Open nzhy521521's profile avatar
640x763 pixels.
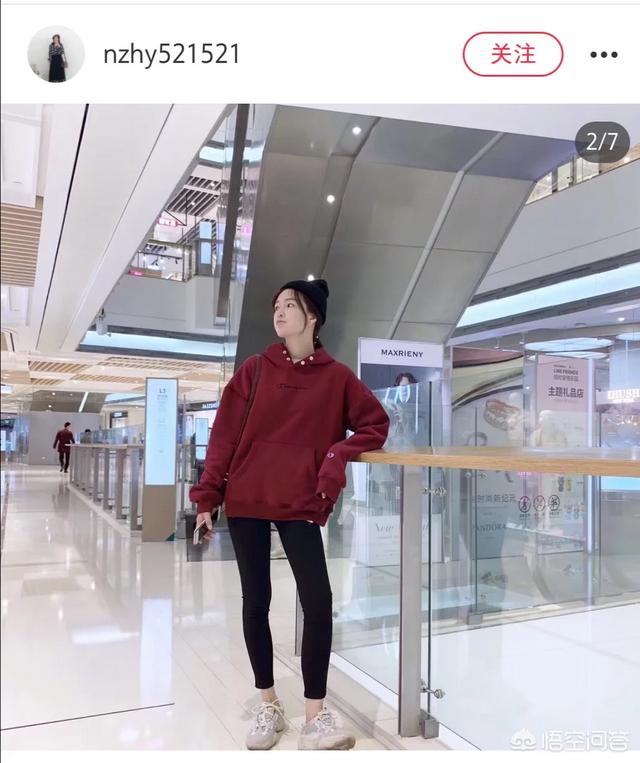[x=56, y=54]
